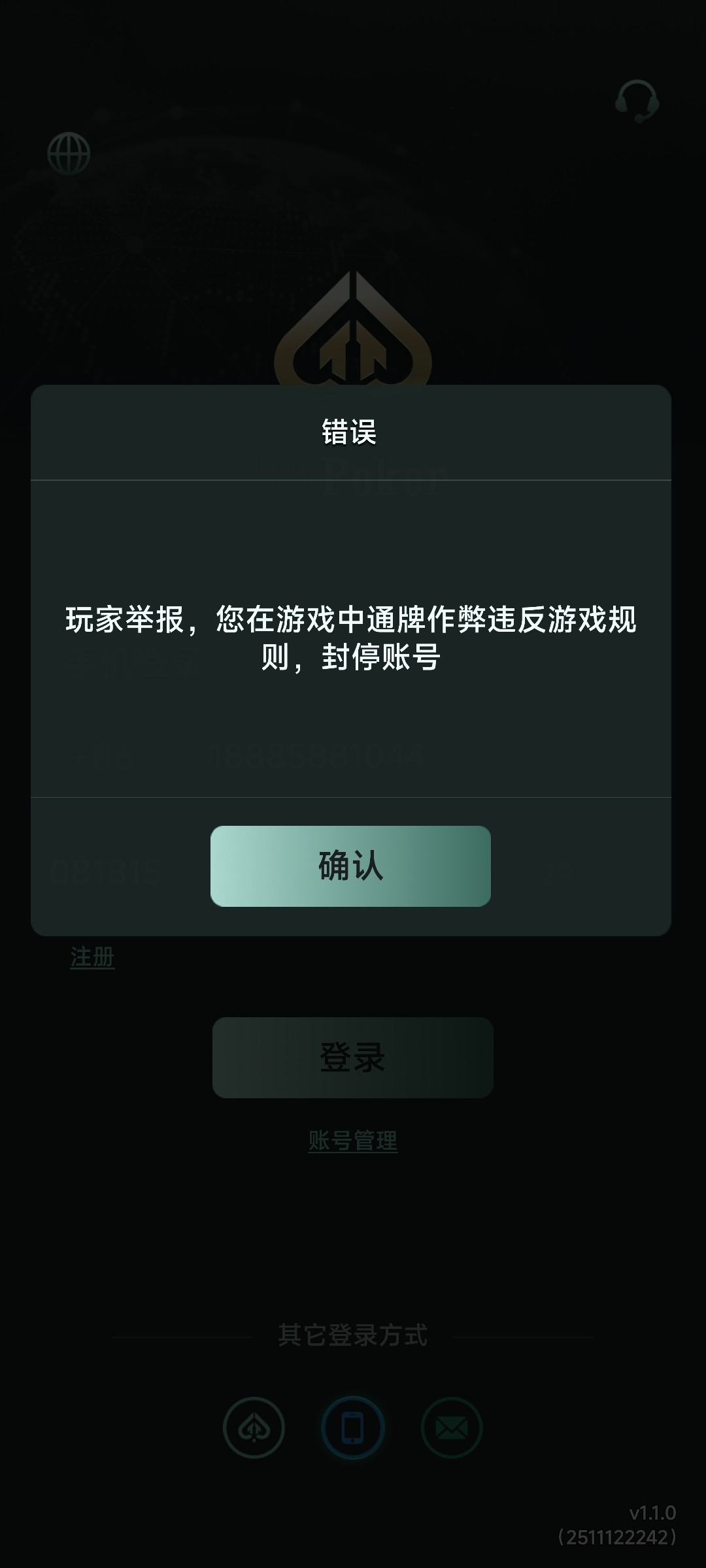Select email login method

tap(451, 1428)
